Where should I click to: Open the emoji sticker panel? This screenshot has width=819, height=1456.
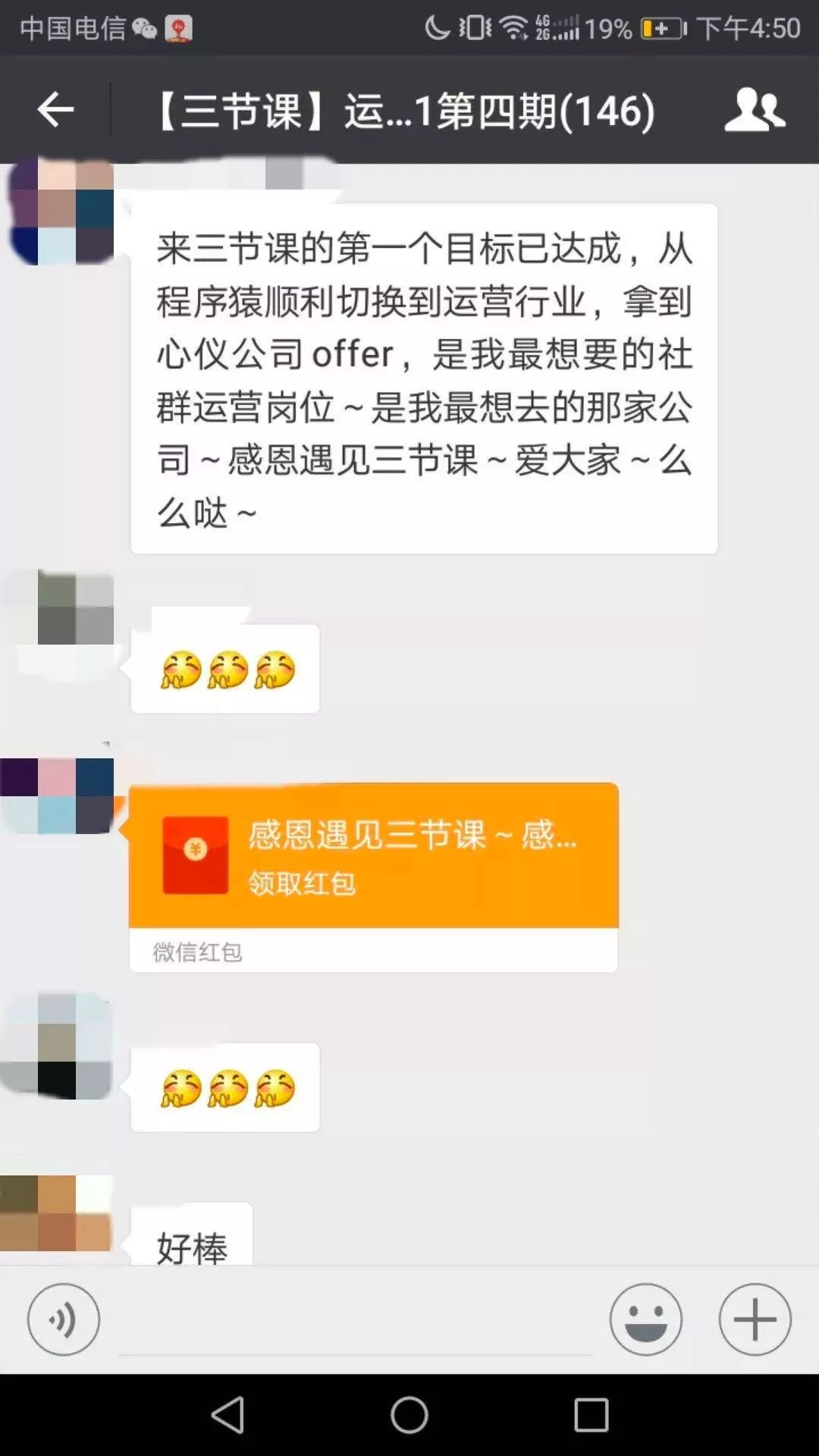click(x=645, y=1319)
